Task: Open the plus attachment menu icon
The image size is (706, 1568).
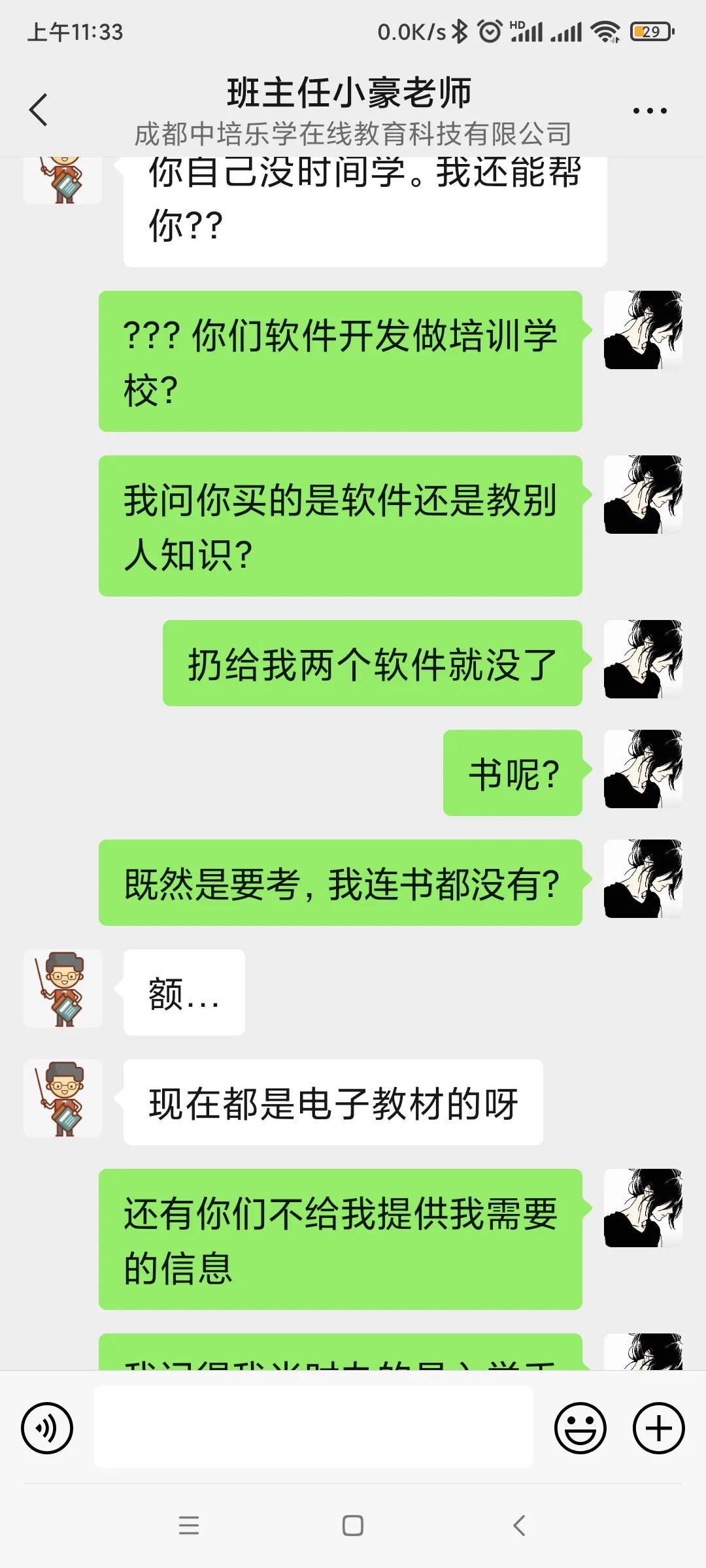Action: pos(659,1428)
